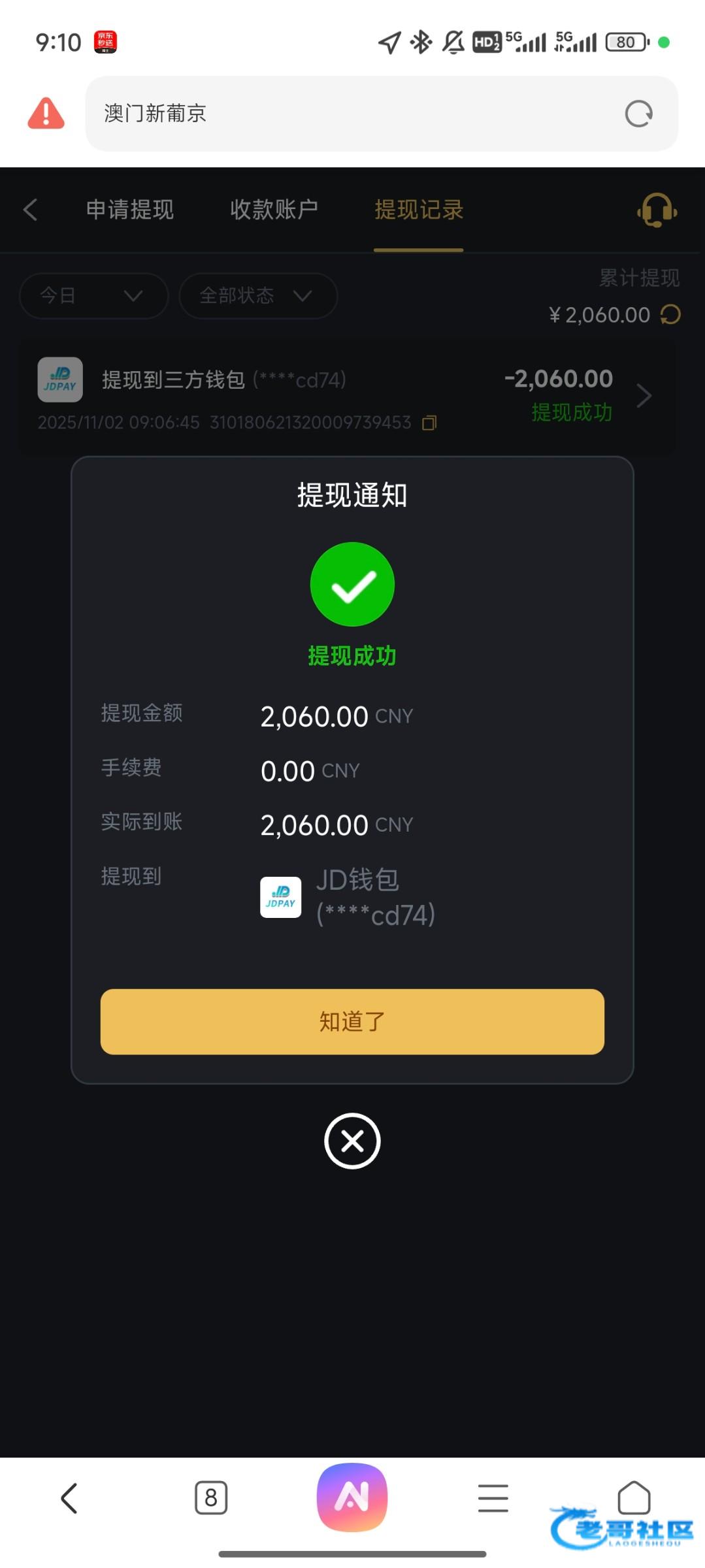
Task: Open the red site warning icon
Action: coord(46,114)
